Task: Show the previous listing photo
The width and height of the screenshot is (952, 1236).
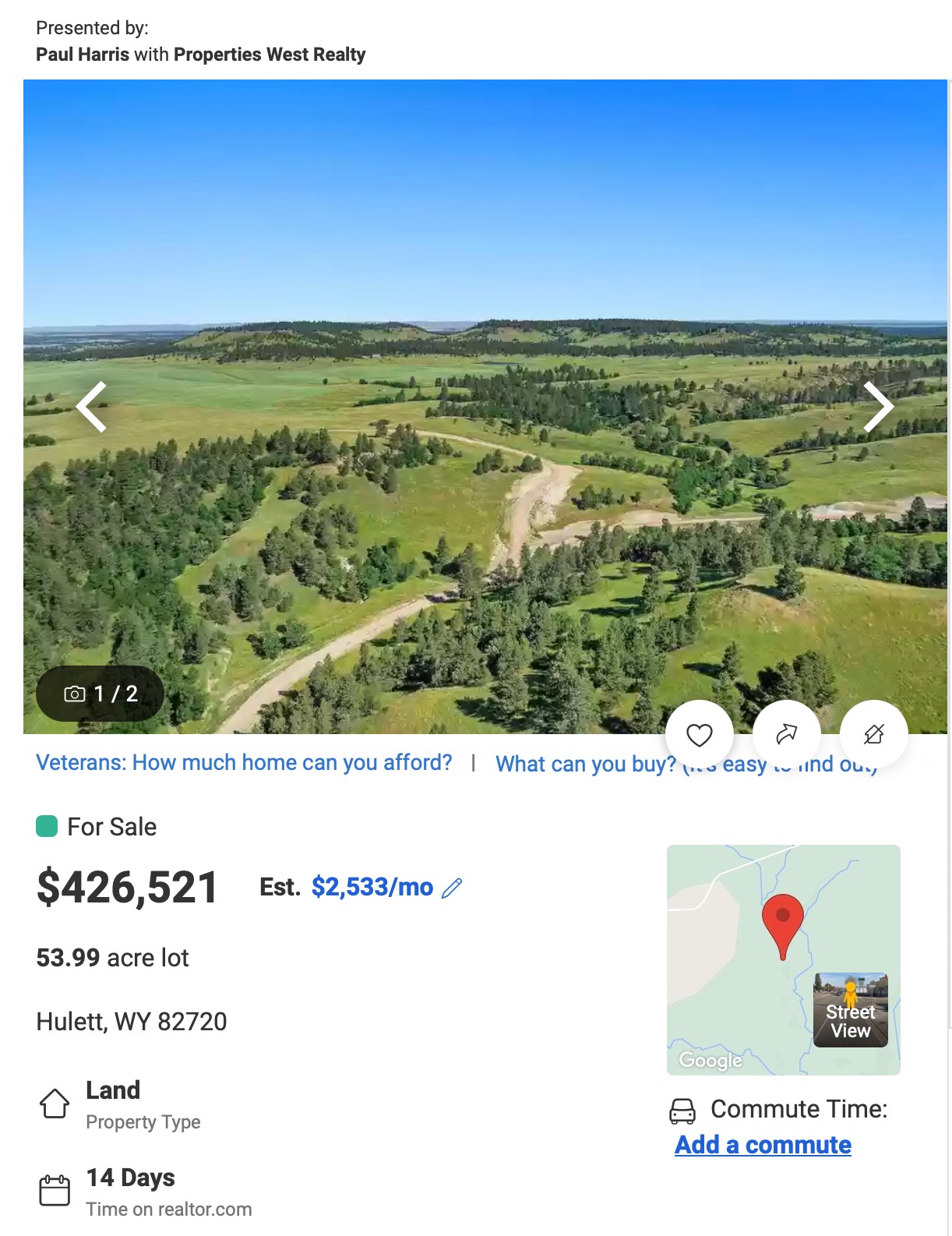Action: pyautogui.click(x=92, y=407)
